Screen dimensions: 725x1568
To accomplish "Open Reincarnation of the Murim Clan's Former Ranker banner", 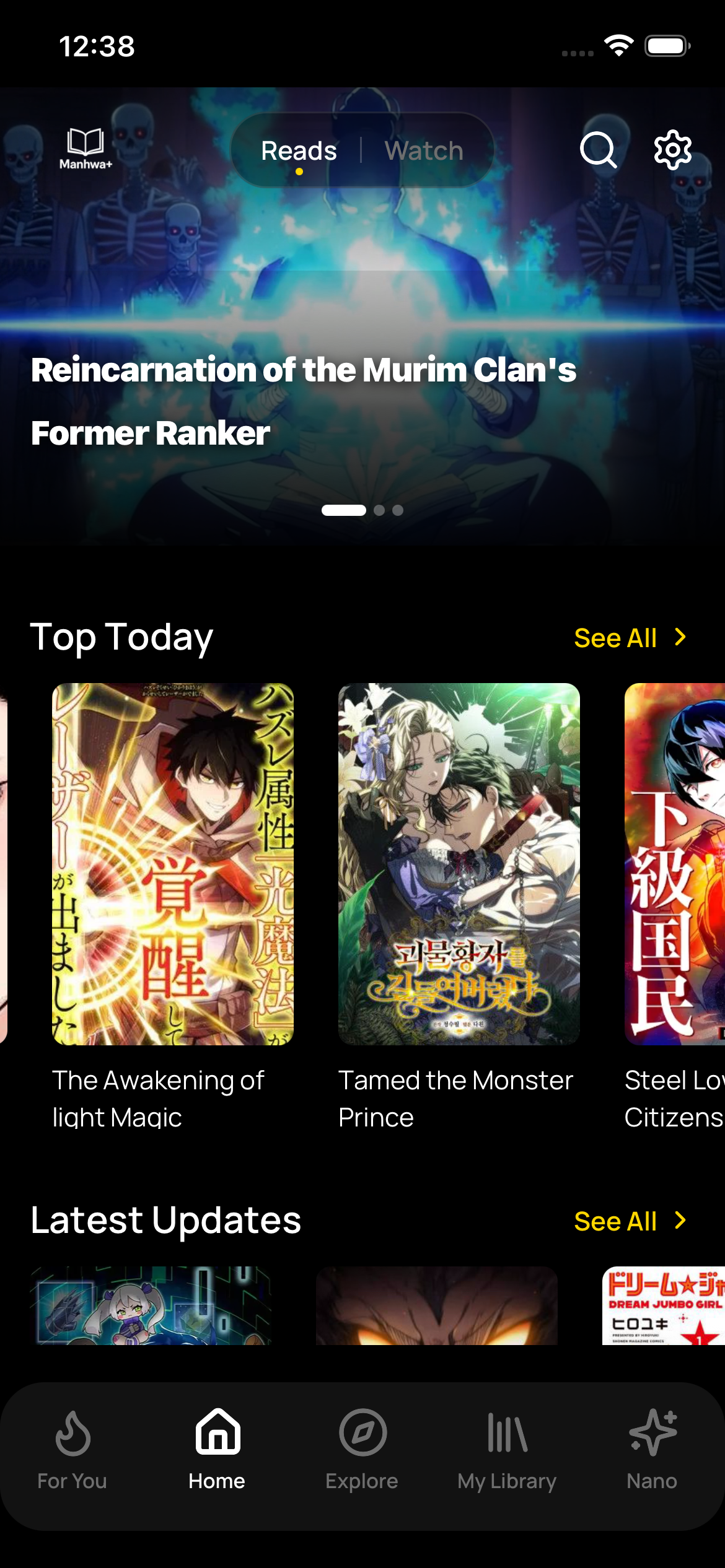I will (x=304, y=399).
